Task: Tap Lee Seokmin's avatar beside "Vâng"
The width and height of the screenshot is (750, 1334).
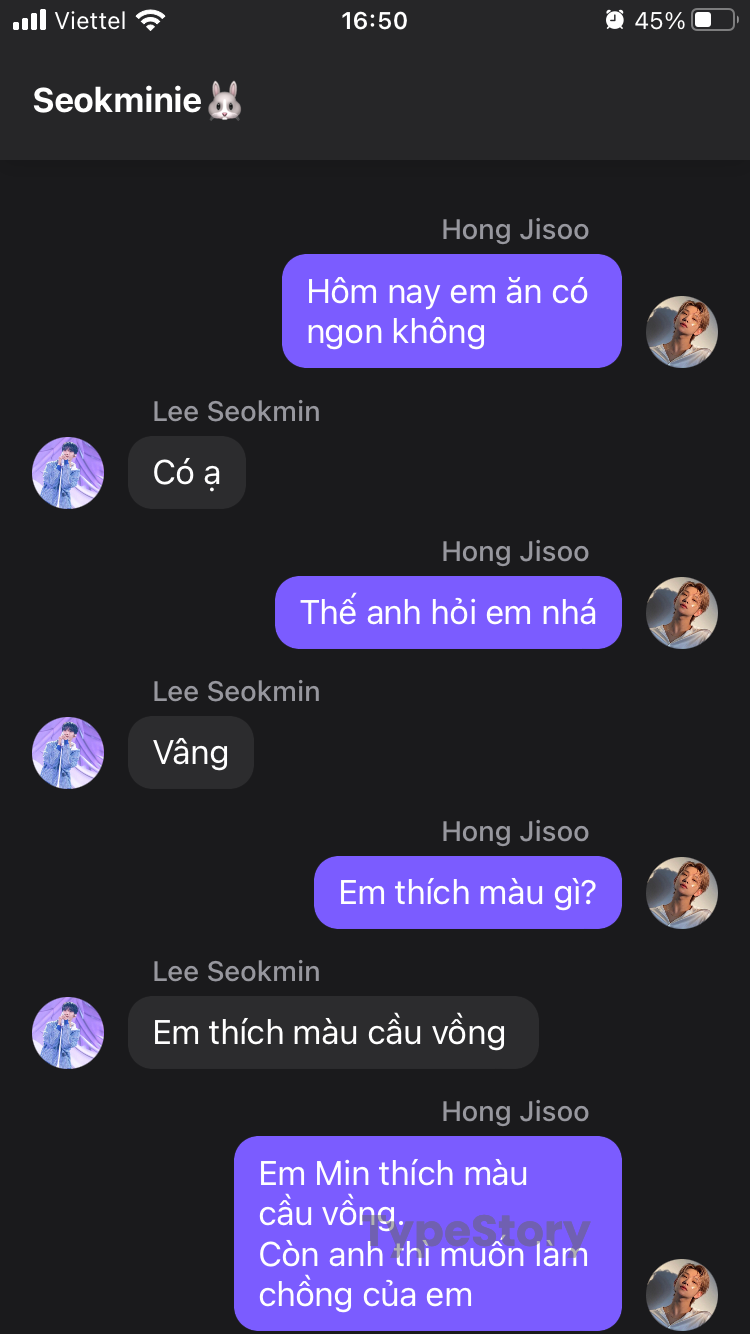Action: 68,753
